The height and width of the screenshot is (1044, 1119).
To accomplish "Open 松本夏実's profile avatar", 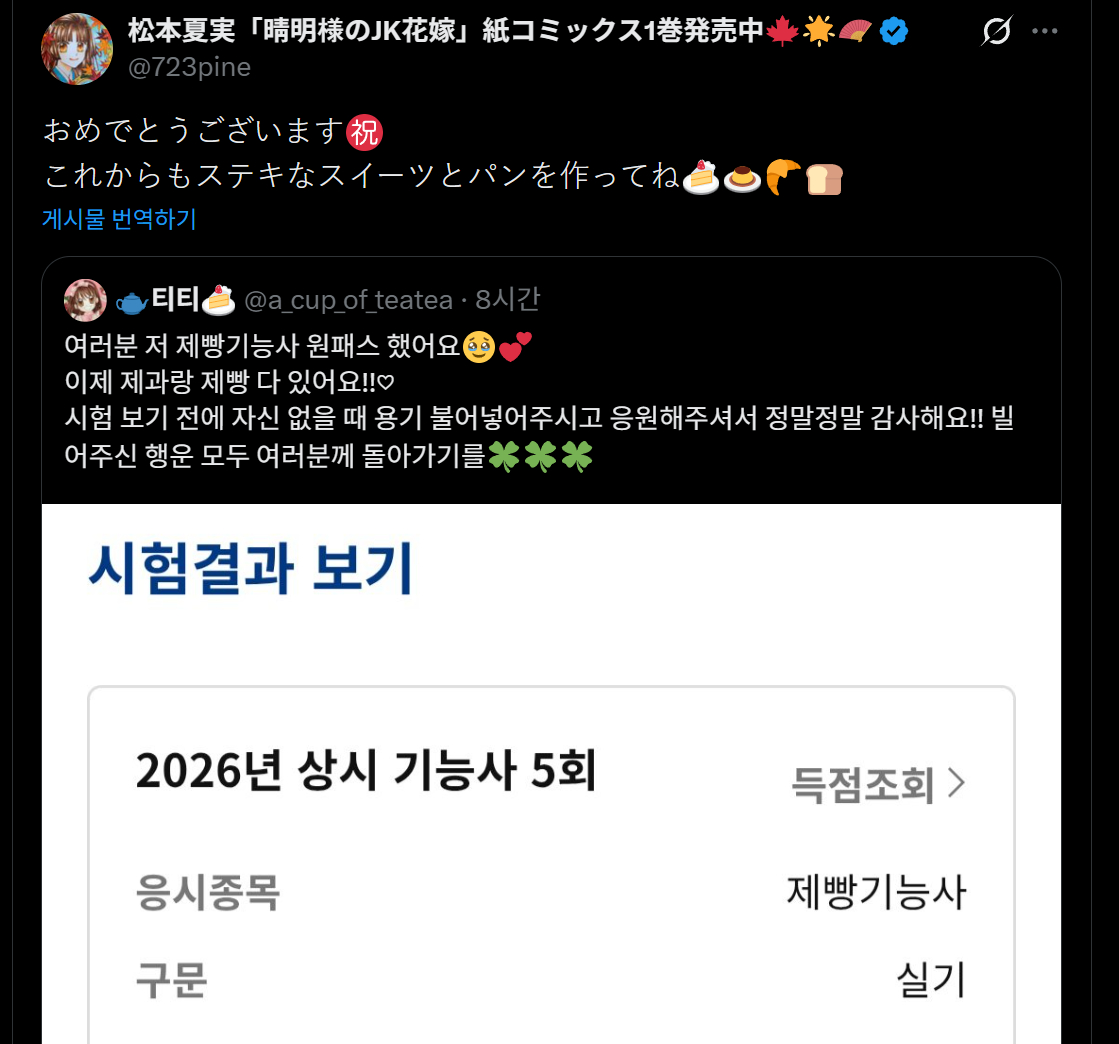I will click(x=76, y=49).
